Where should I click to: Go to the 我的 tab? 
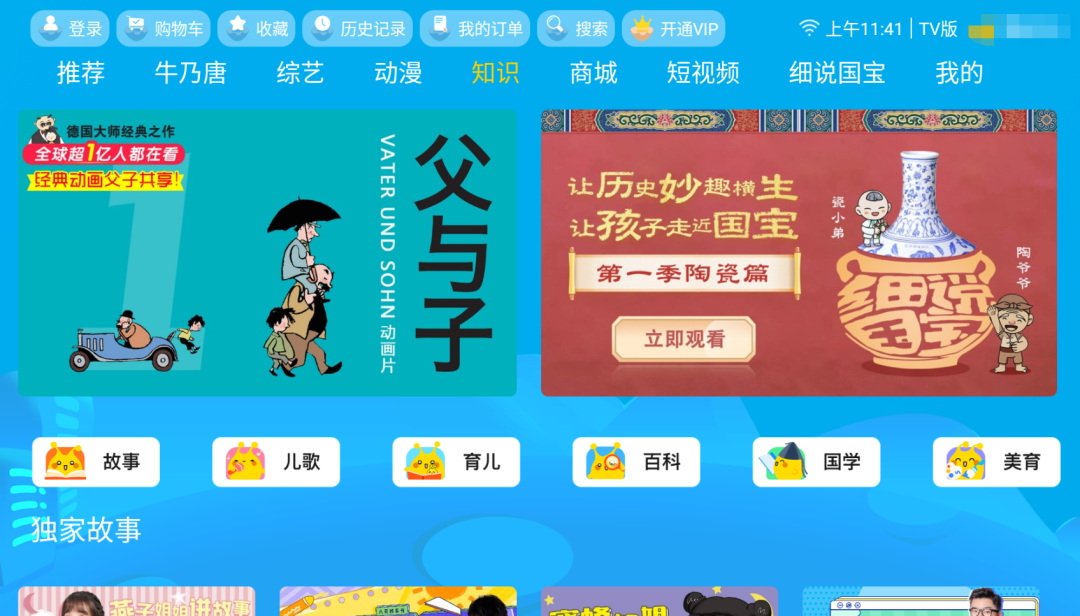click(959, 73)
